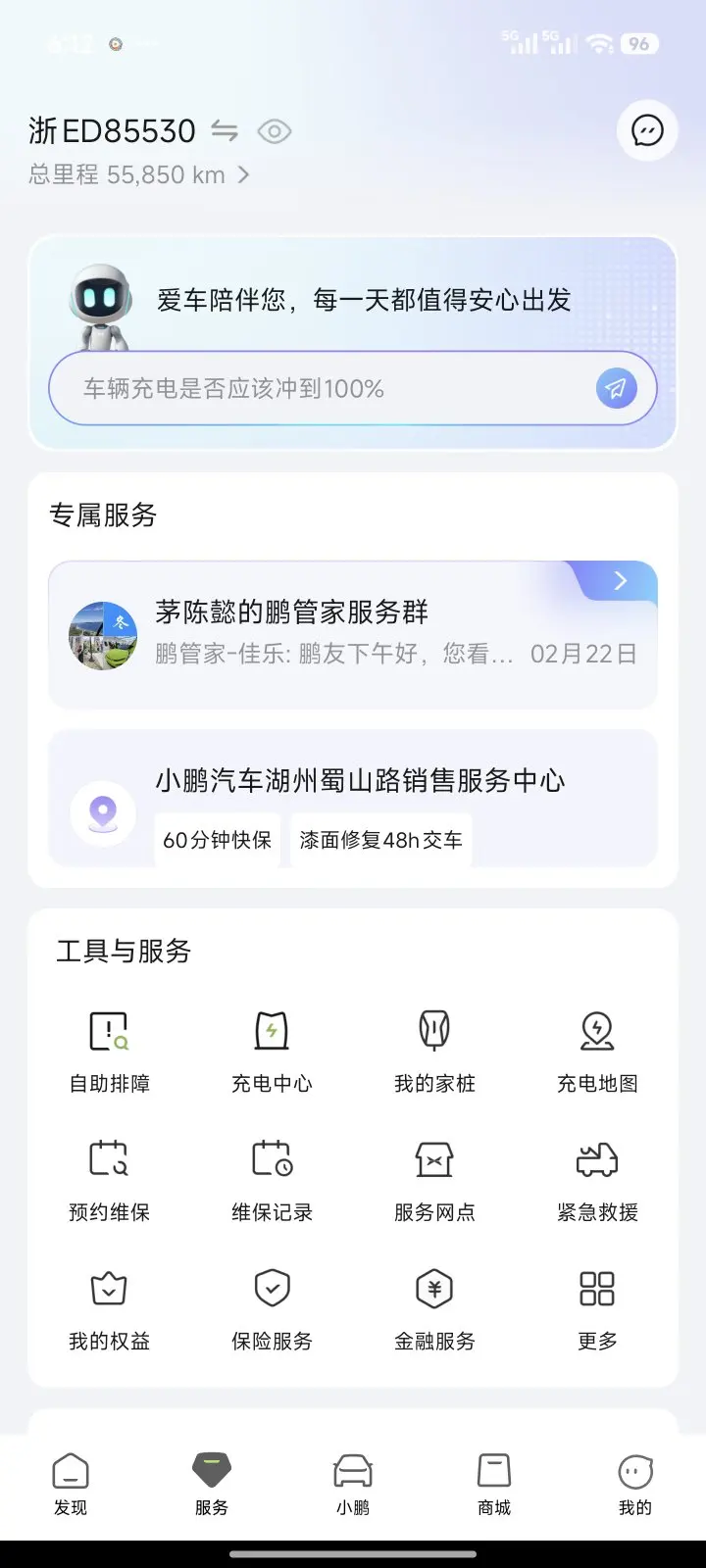Switch vehicle with the swap arrows icon
The width and height of the screenshot is (706, 1568).
225,131
